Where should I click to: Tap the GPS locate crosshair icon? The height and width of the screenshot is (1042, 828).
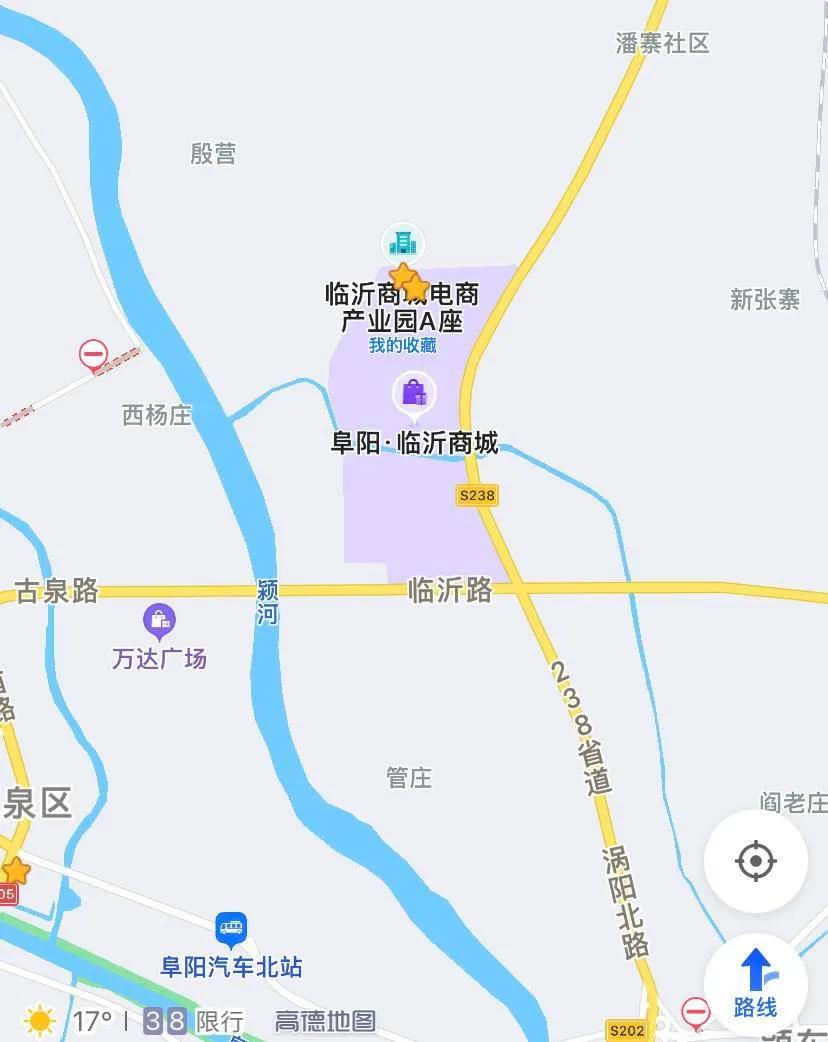coord(756,859)
